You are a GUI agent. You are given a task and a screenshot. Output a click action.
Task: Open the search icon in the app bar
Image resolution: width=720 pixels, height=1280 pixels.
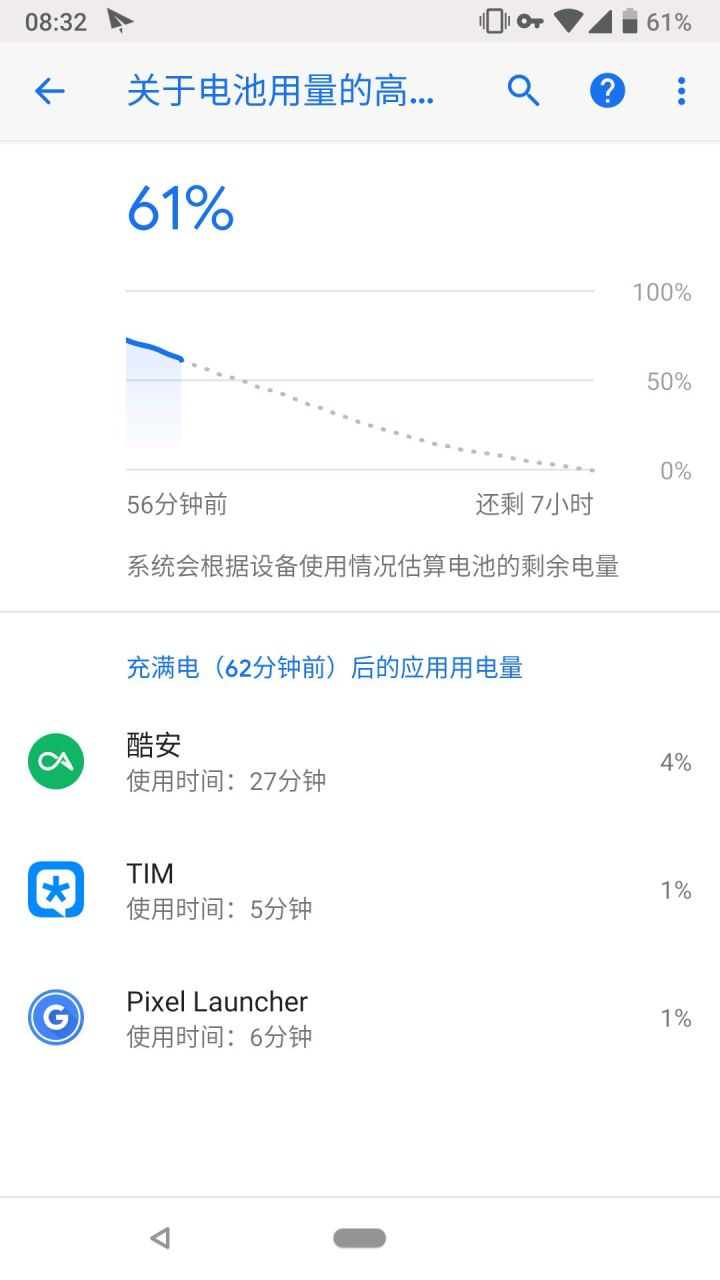click(523, 91)
